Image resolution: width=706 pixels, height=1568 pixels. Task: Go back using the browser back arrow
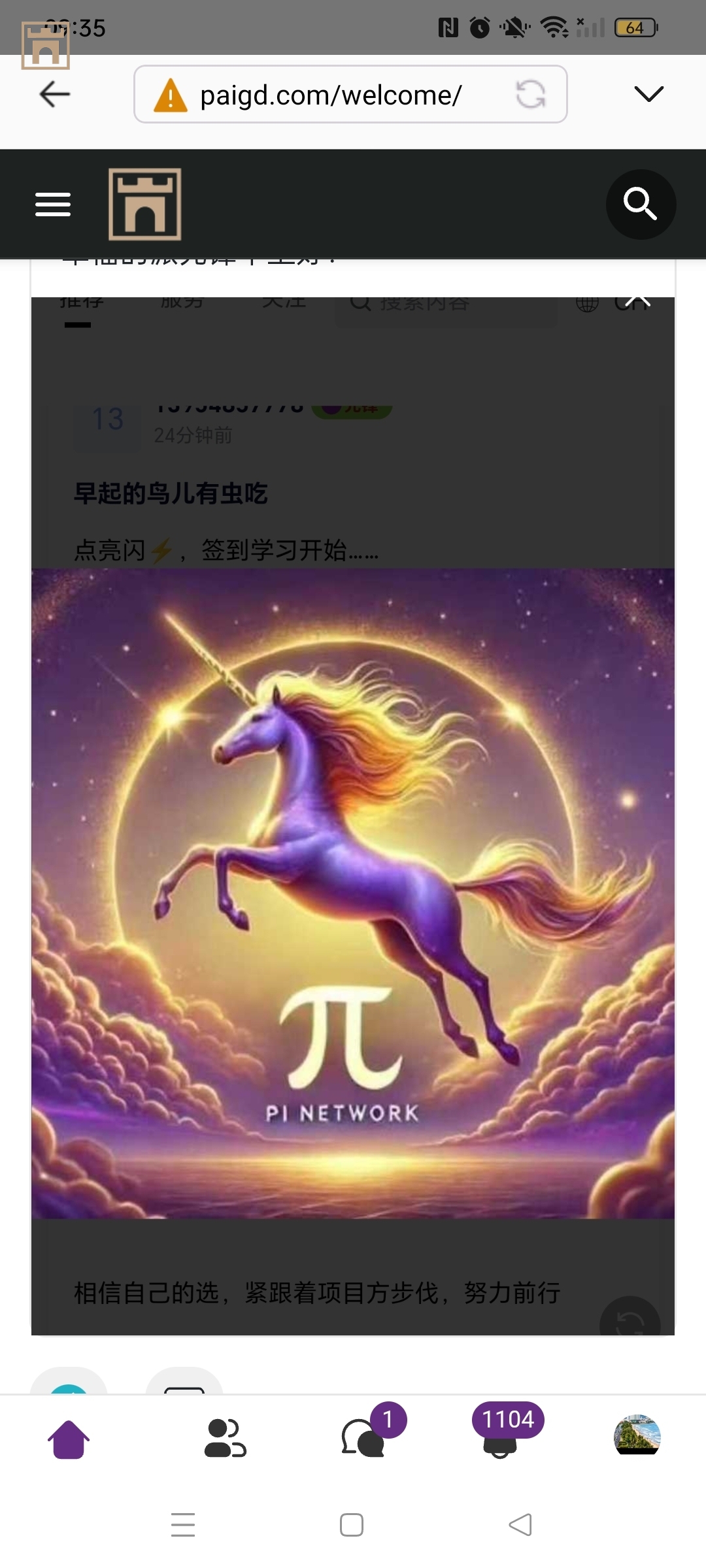[x=54, y=94]
